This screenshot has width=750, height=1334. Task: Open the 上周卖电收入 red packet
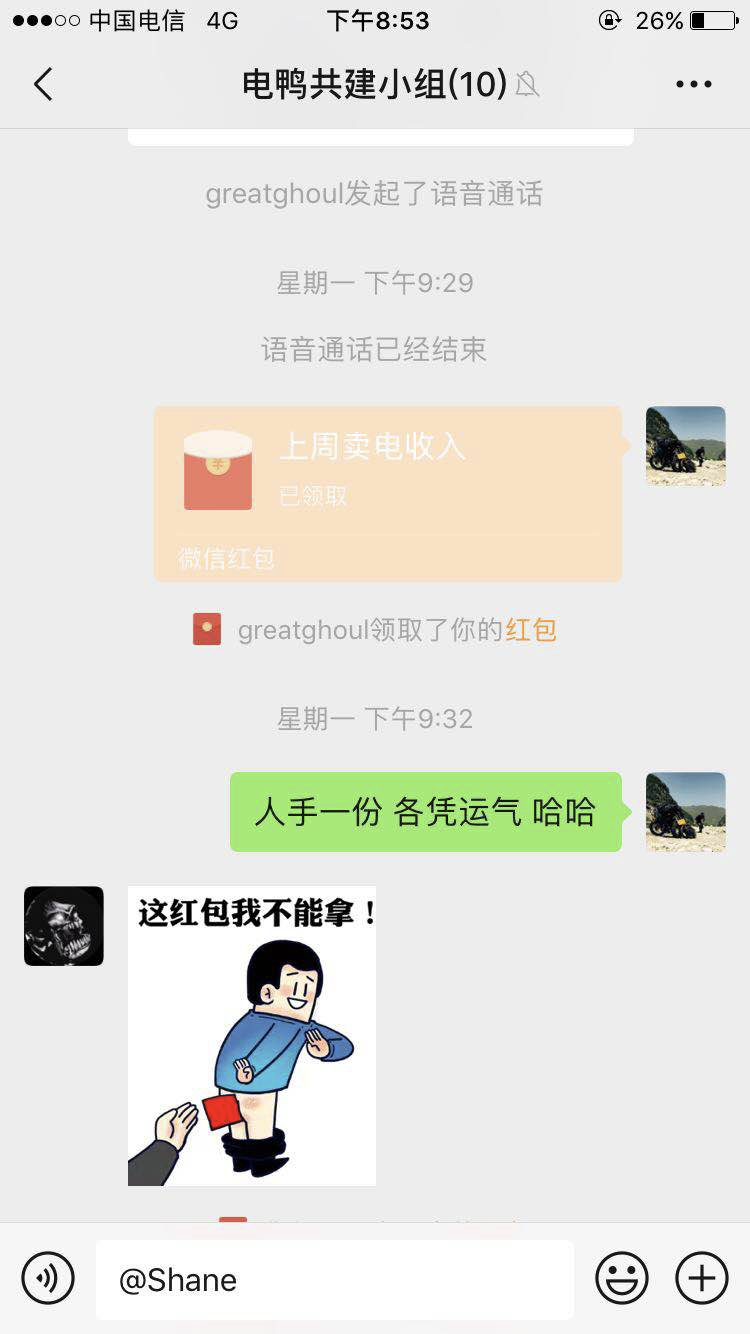(x=388, y=492)
